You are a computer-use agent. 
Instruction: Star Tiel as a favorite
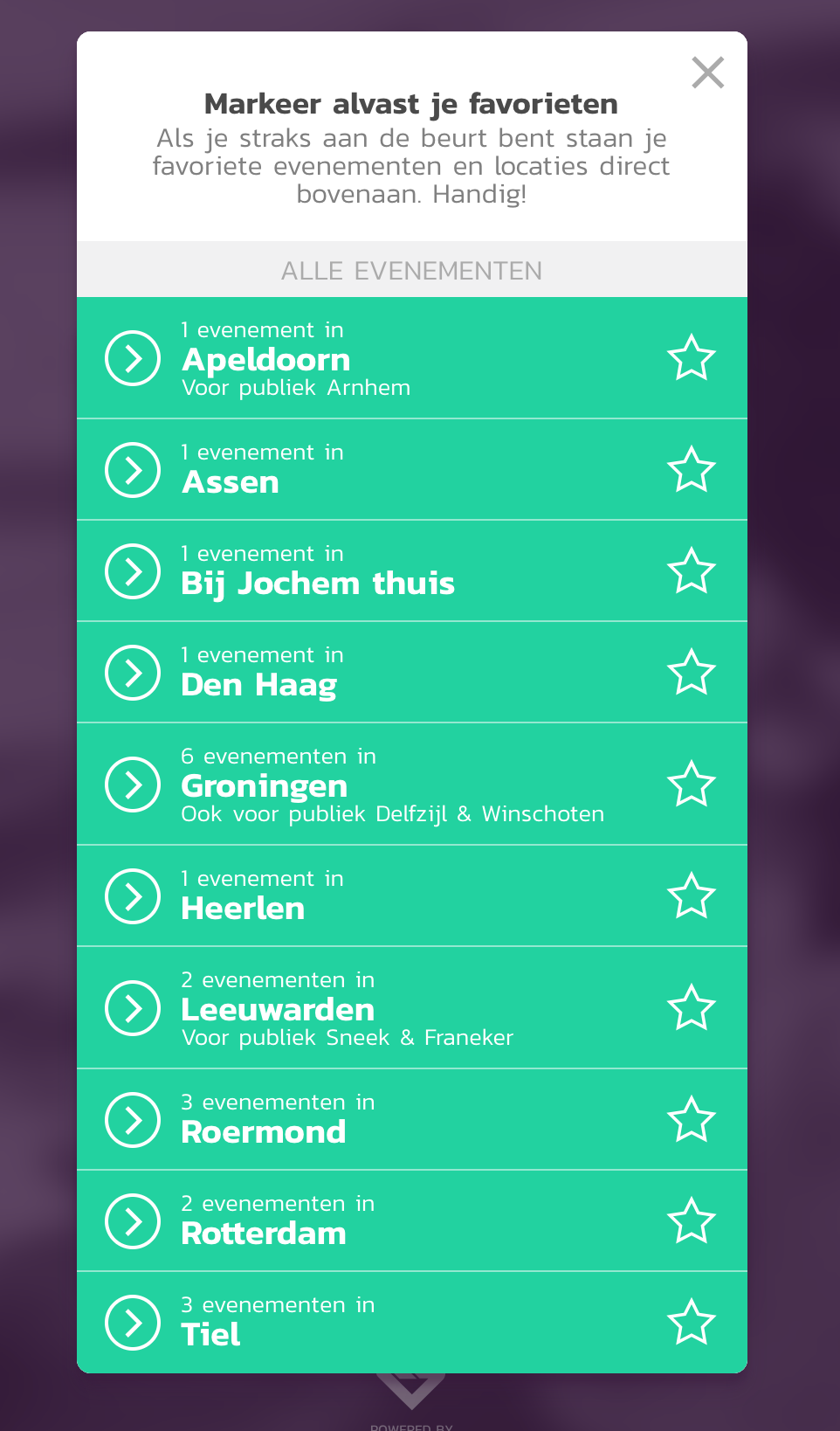pos(691,1323)
